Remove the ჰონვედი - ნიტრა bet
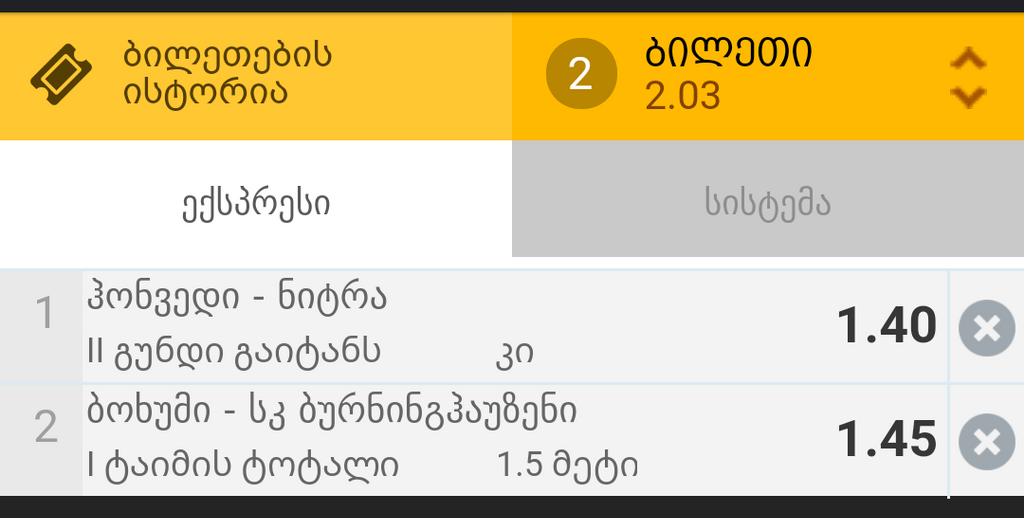The image size is (1024, 518). pos(986,327)
